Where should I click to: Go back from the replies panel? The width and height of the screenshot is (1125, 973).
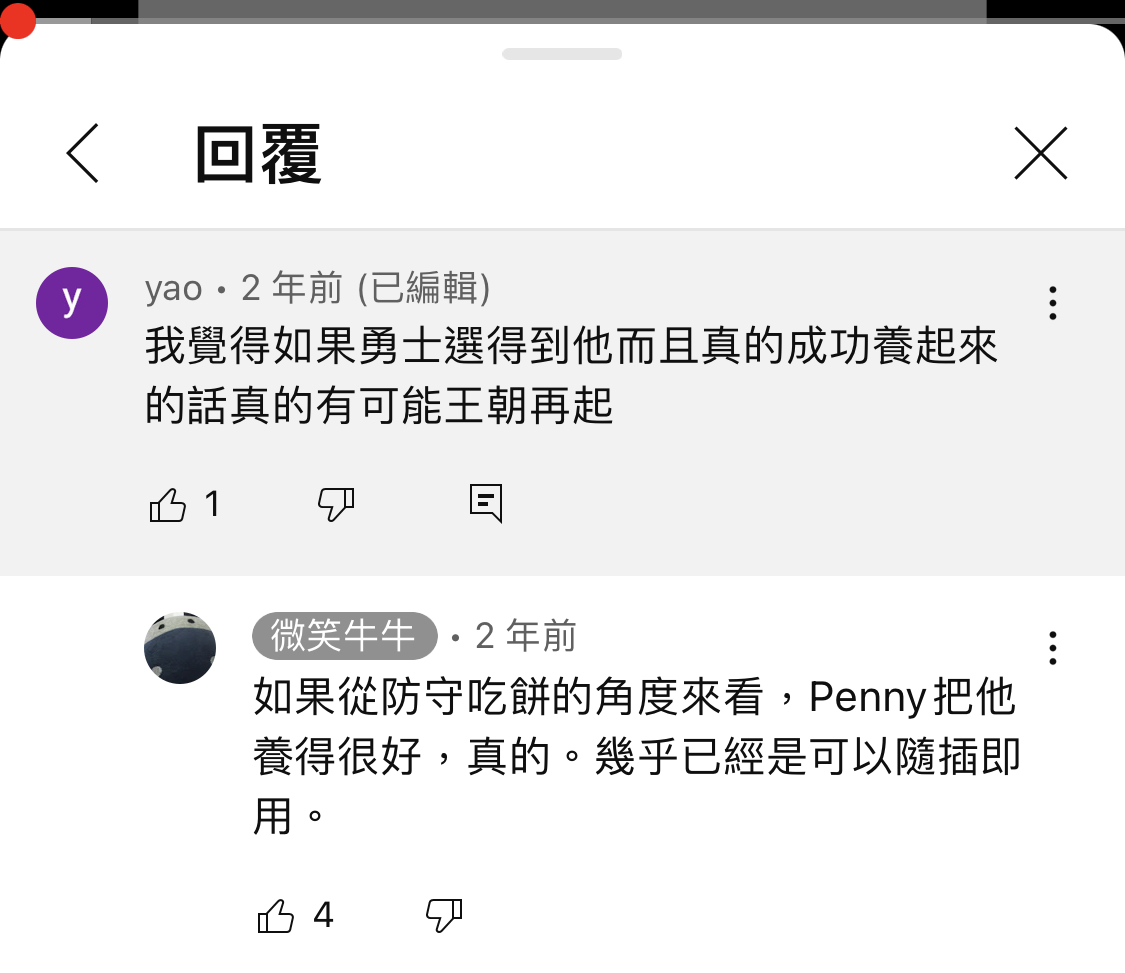(x=83, y=154)
